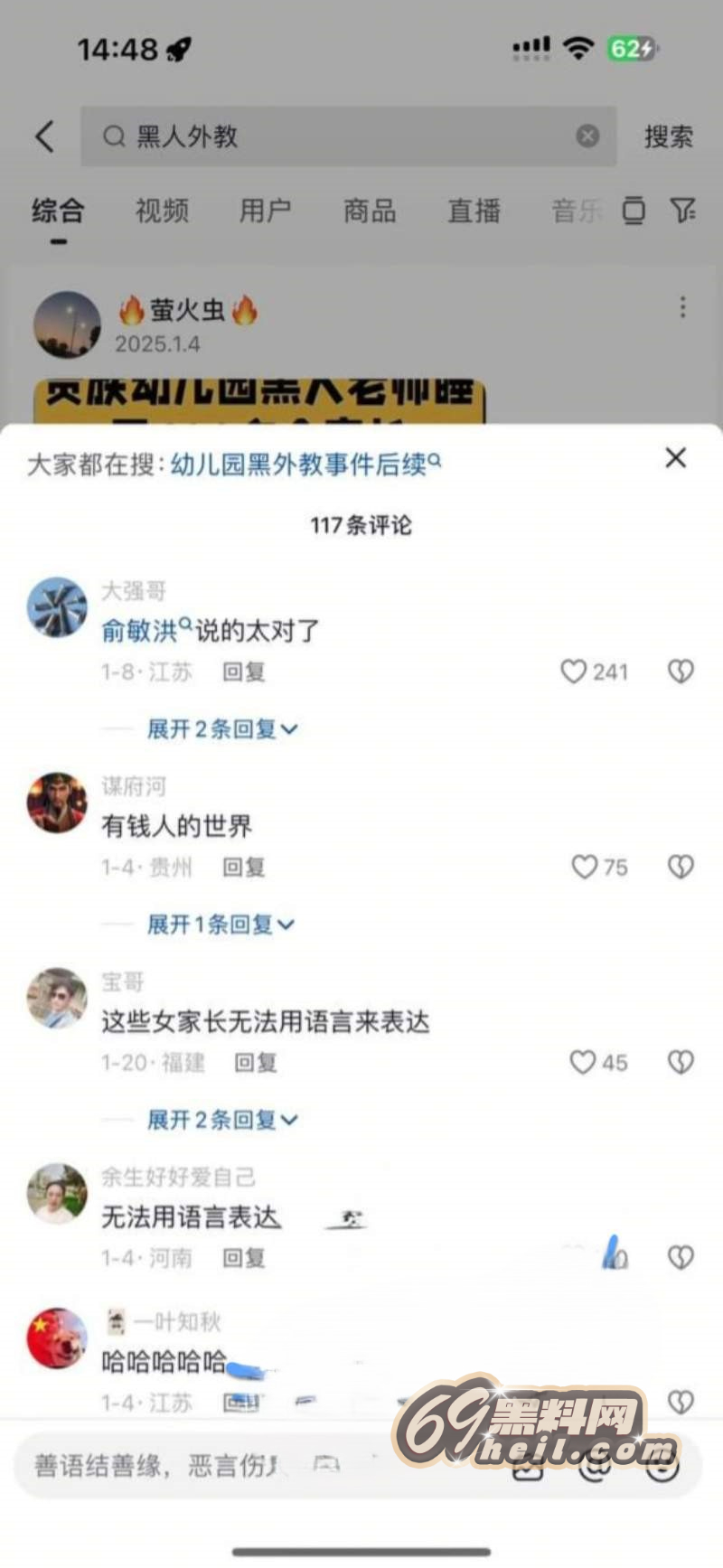
Task: Dislike 宝哥's comment
Action: [x=680, y=1062]
